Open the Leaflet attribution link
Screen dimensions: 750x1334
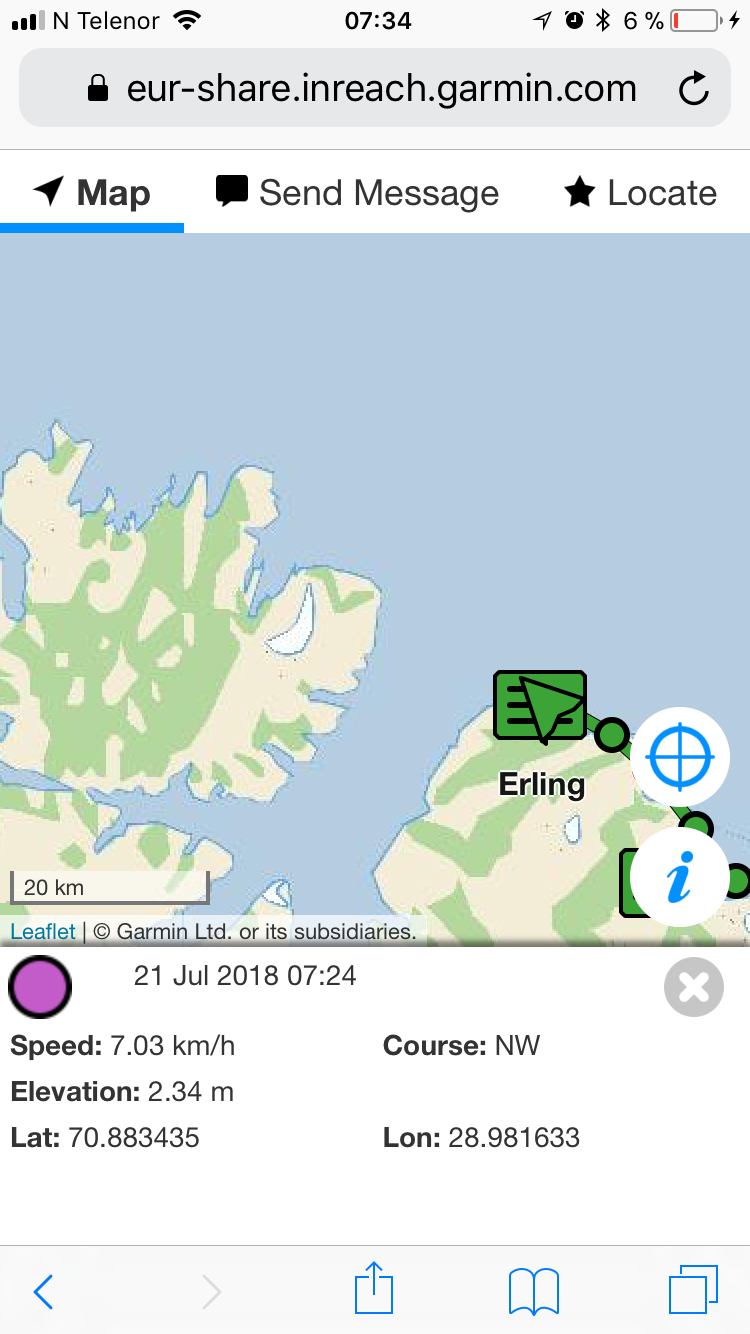click(43, 932)
